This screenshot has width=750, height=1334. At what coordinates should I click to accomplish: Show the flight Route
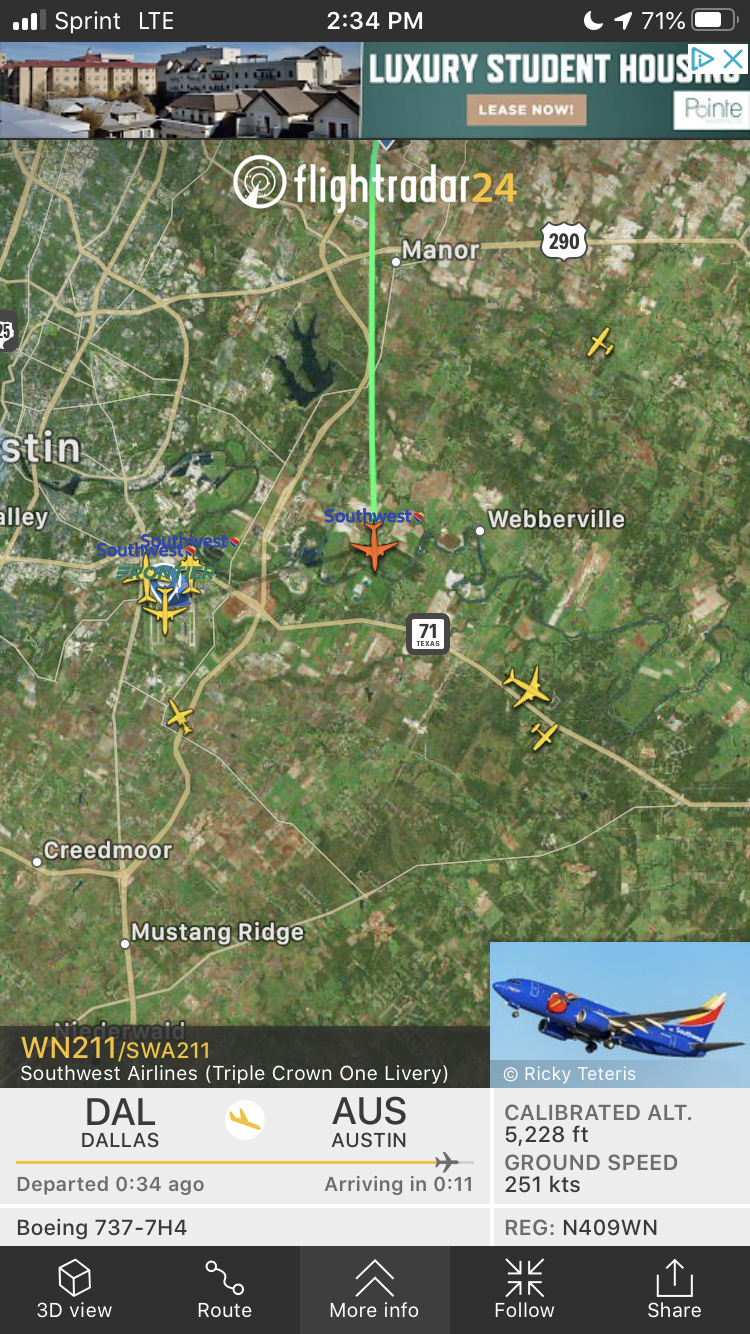(224, 1289)
